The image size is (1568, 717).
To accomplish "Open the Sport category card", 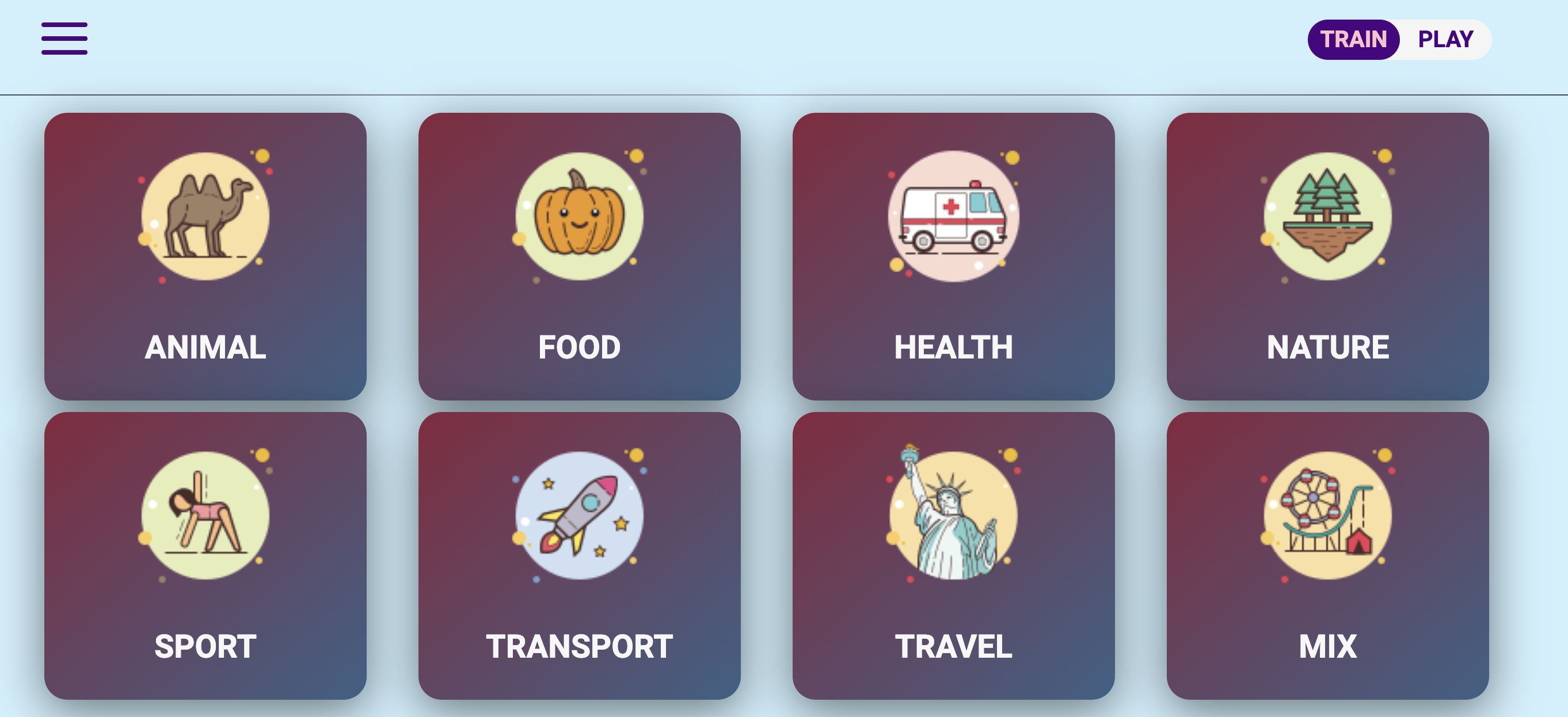I will 205,555.
